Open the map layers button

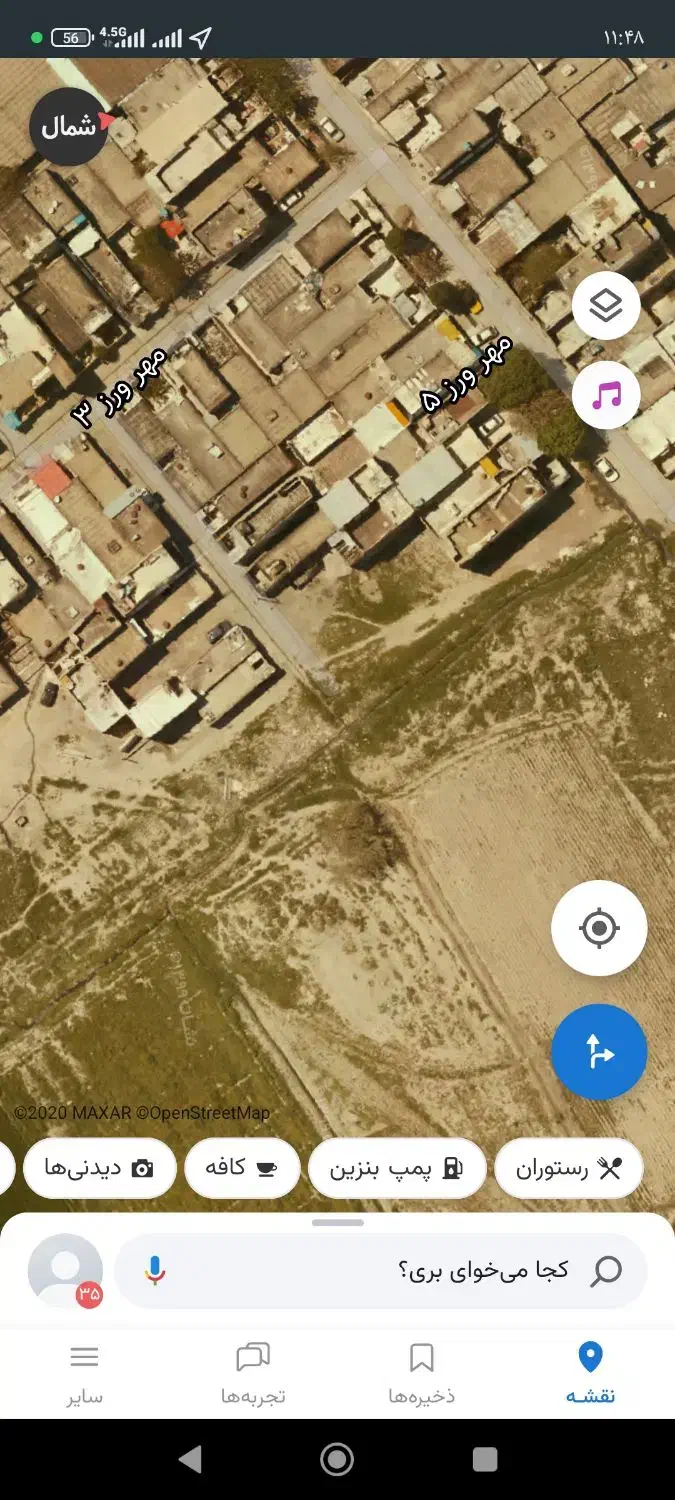pyautogui.click(x=606, y=306)
